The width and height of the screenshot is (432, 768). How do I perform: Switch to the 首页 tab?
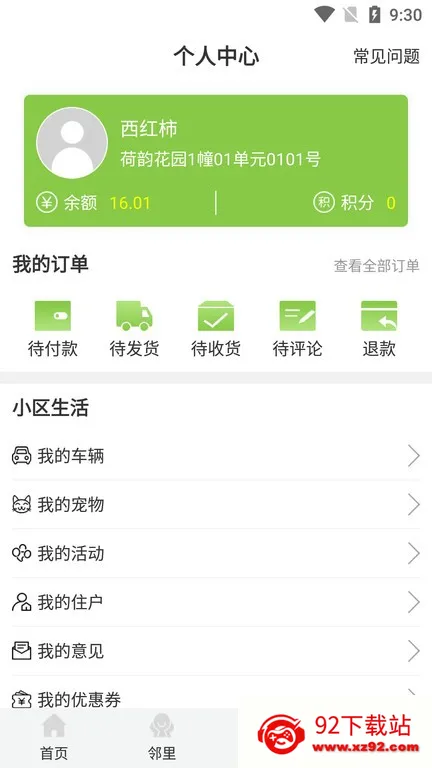54,738
